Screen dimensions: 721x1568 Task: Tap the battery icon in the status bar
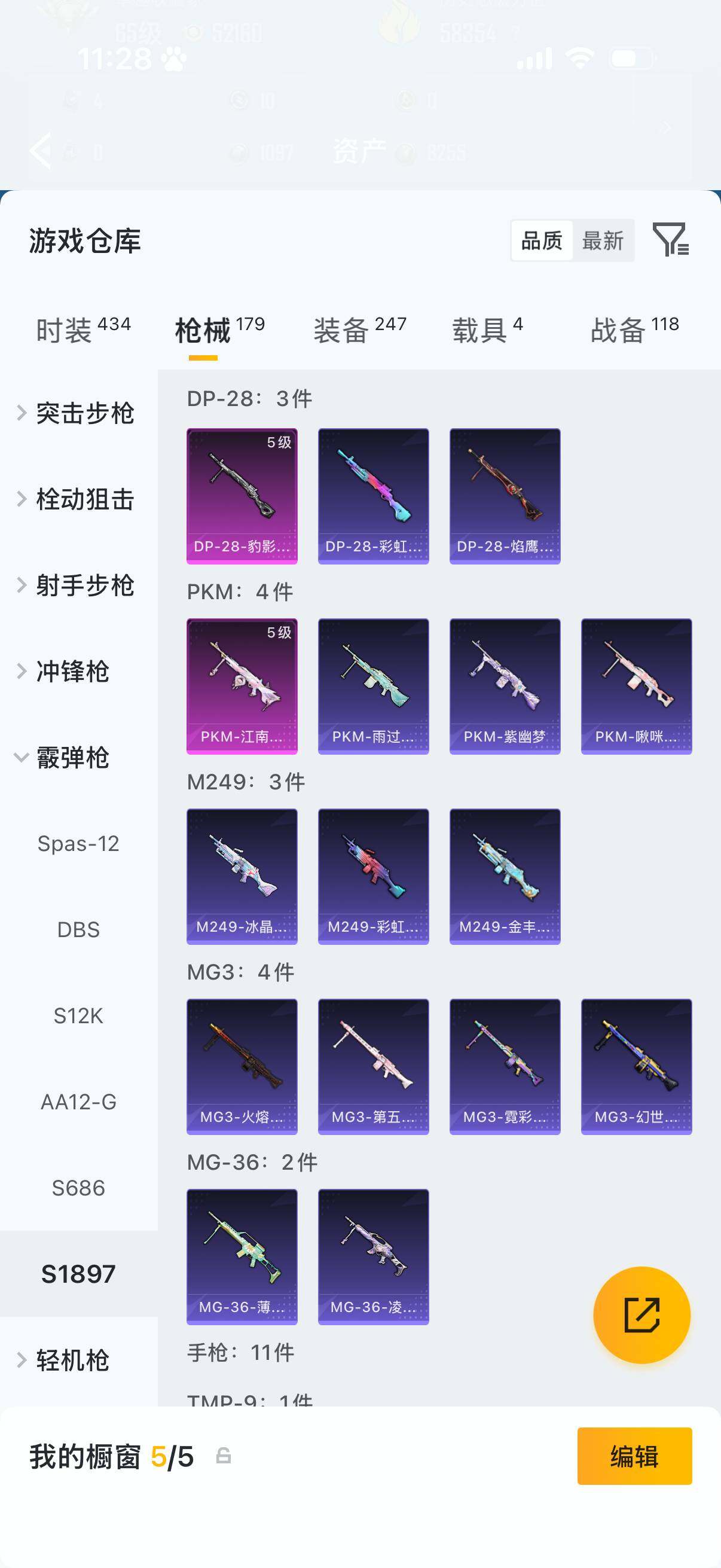(630, 57)
